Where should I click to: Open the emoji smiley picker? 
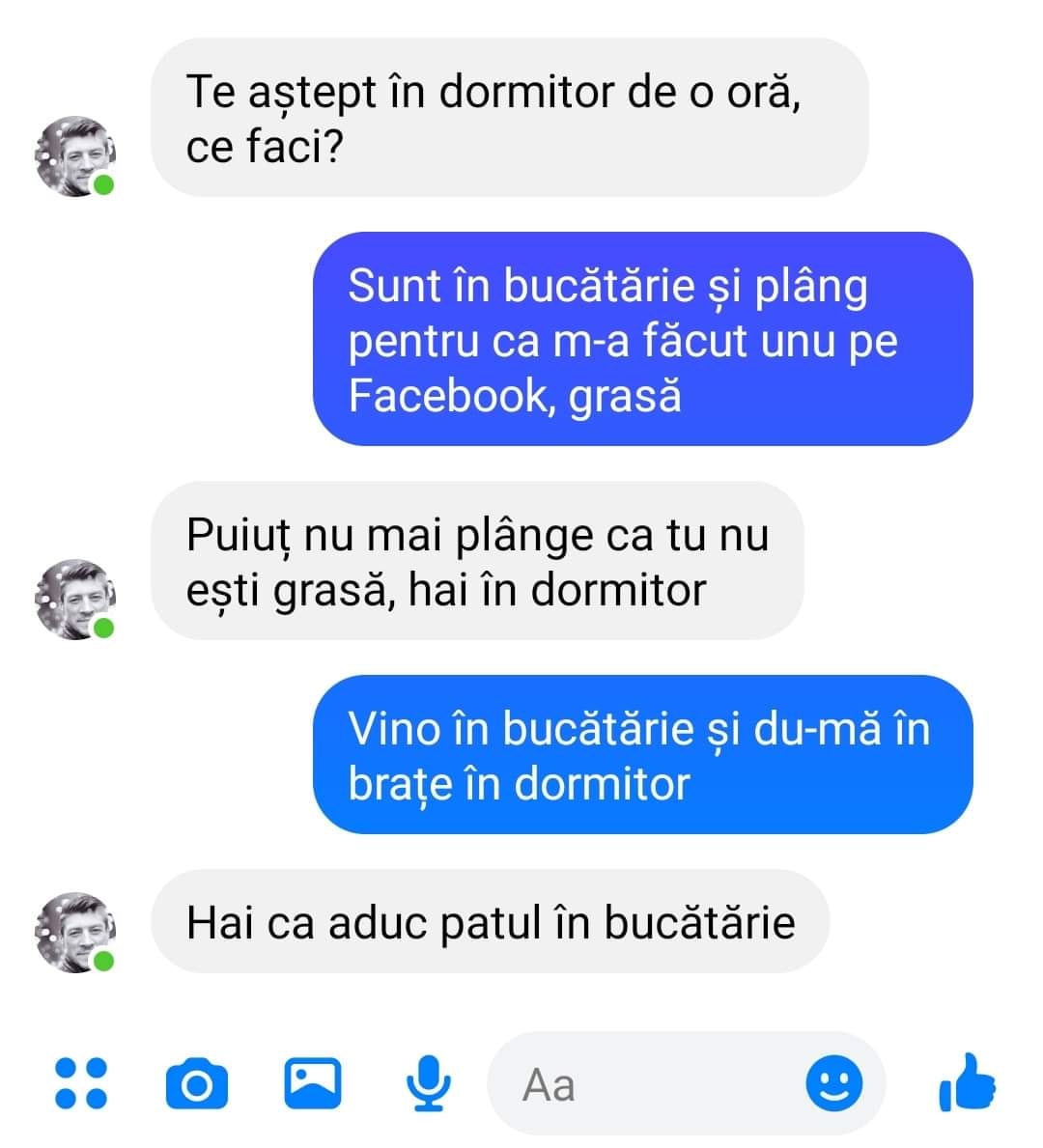(833, 1083)
